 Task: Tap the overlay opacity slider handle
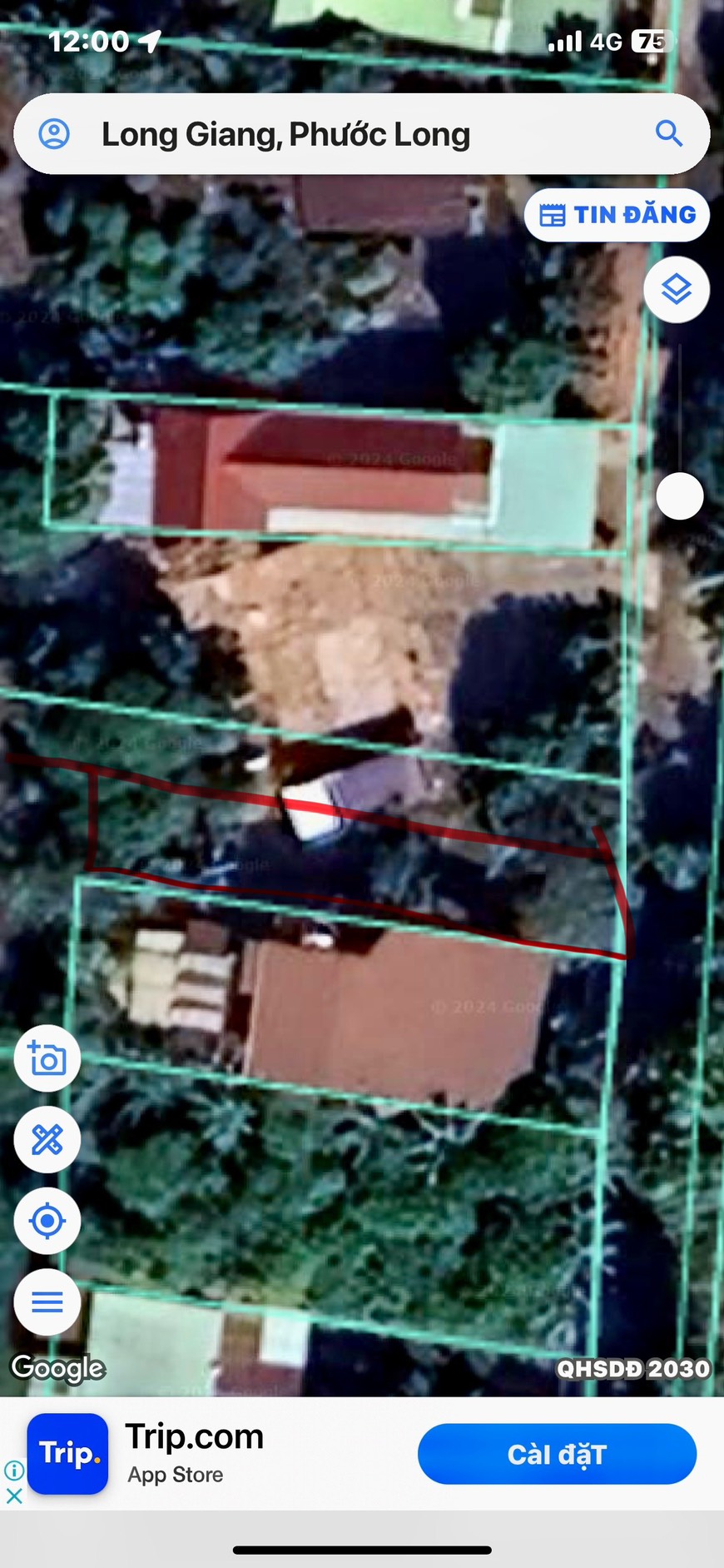(679, 496)
